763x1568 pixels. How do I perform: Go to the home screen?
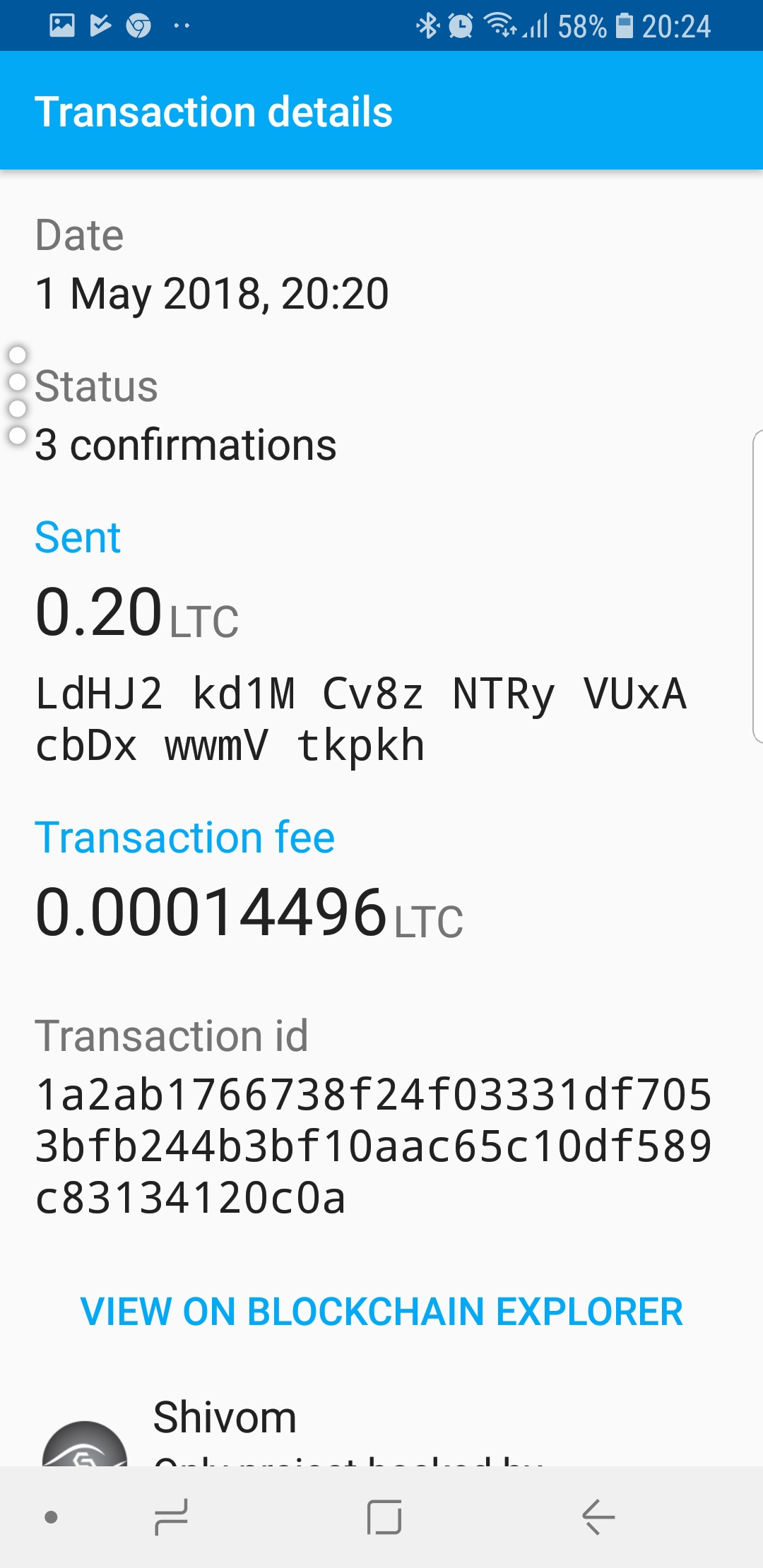coord(384,1517)
